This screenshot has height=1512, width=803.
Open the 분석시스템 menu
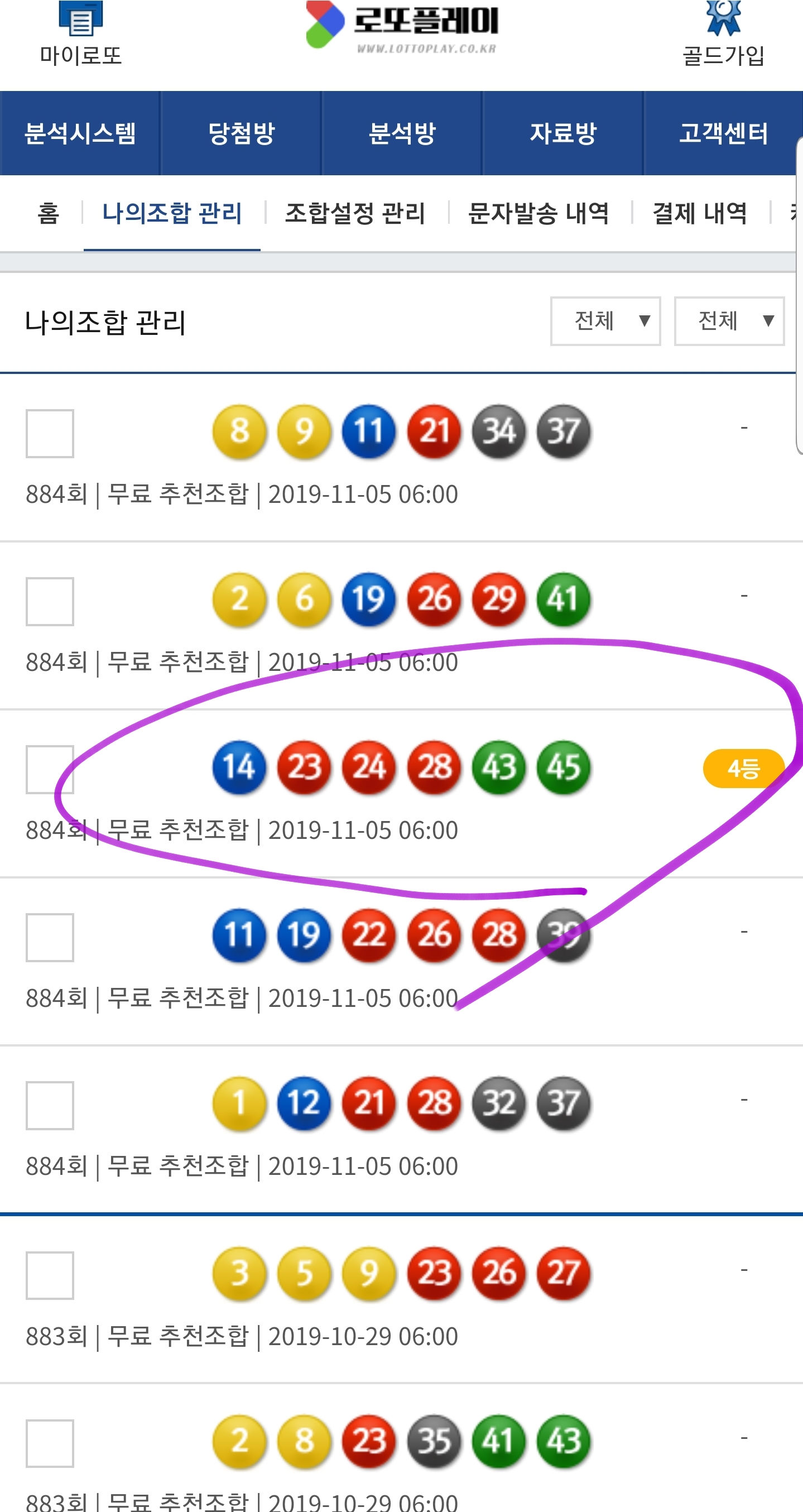pos(80,133)
